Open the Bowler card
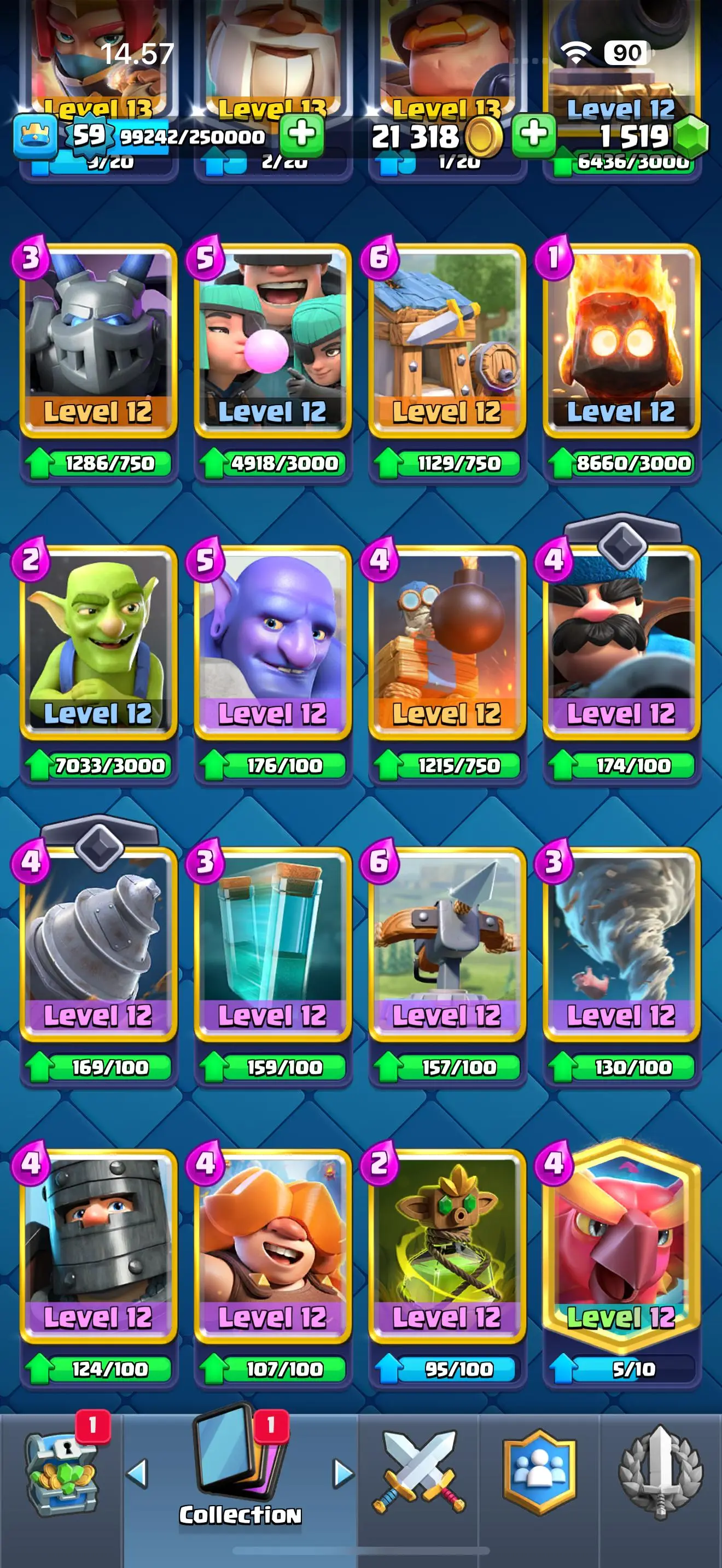The height and width of the screenshot is (1568, 722). (273, 643)
